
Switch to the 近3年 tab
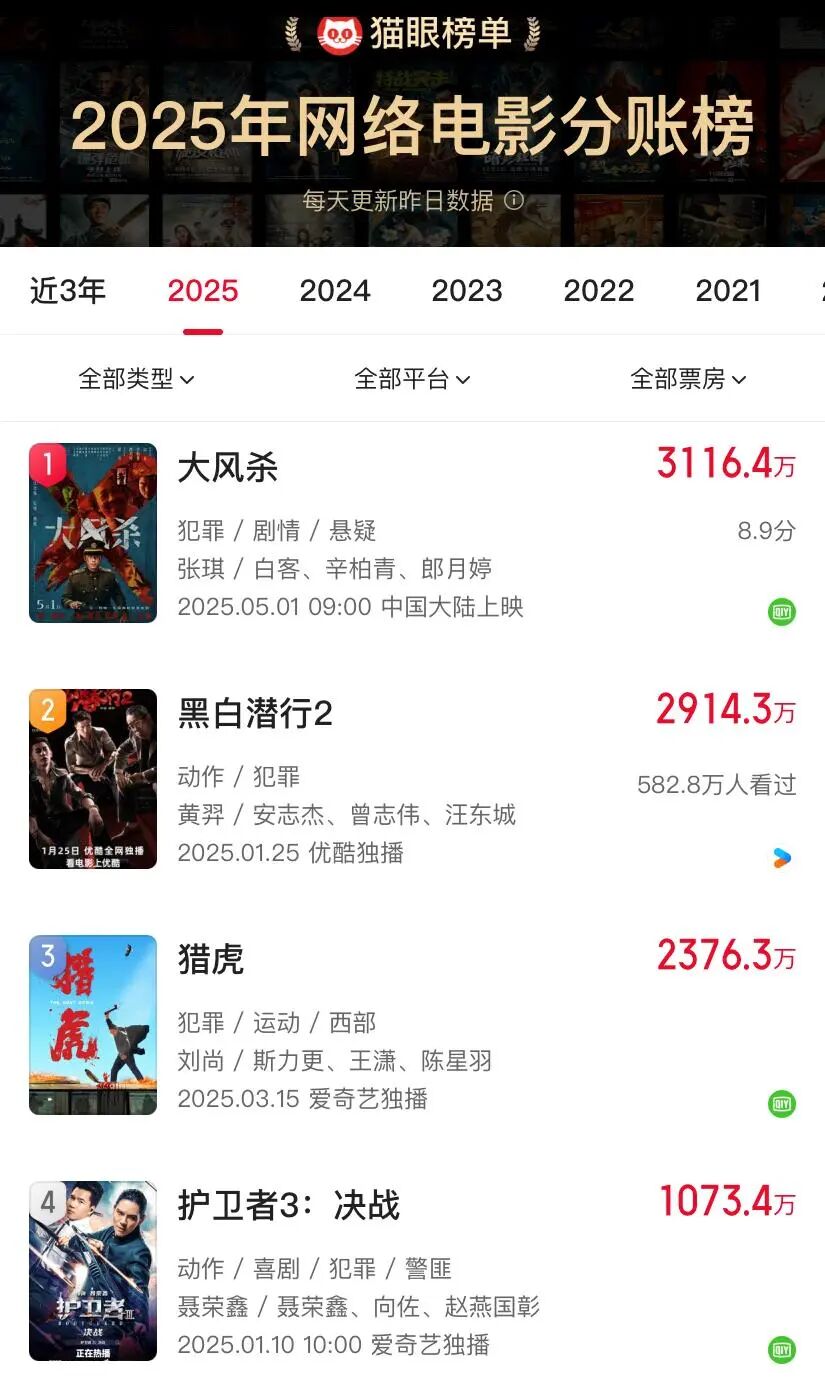68,291
